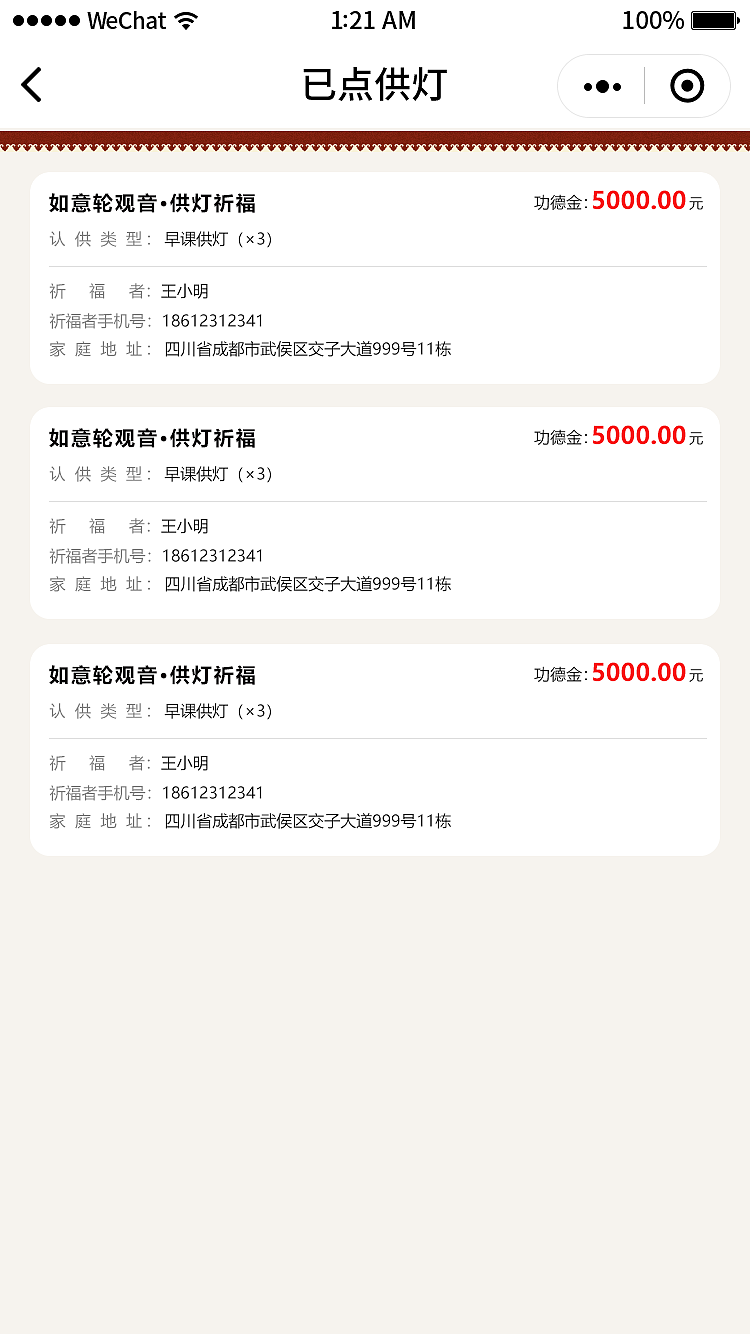This screenshot has width=750, height=1334.
Task: Tap the clock showing 1:21 AM
Action: 374,20
